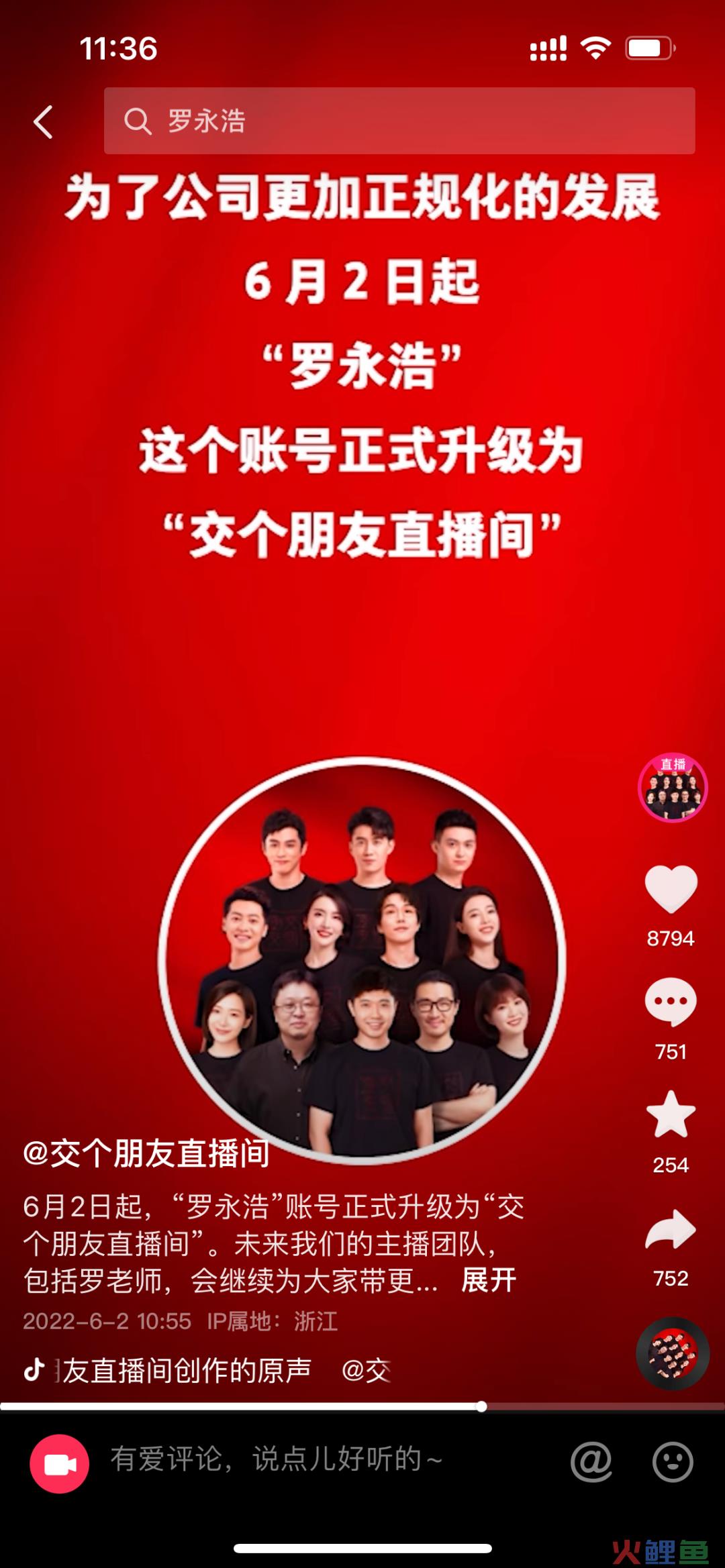The width and height of the screenshot is (725, 1568).
Task: Expand the caption with 展开
Action: coord(489,1280)
